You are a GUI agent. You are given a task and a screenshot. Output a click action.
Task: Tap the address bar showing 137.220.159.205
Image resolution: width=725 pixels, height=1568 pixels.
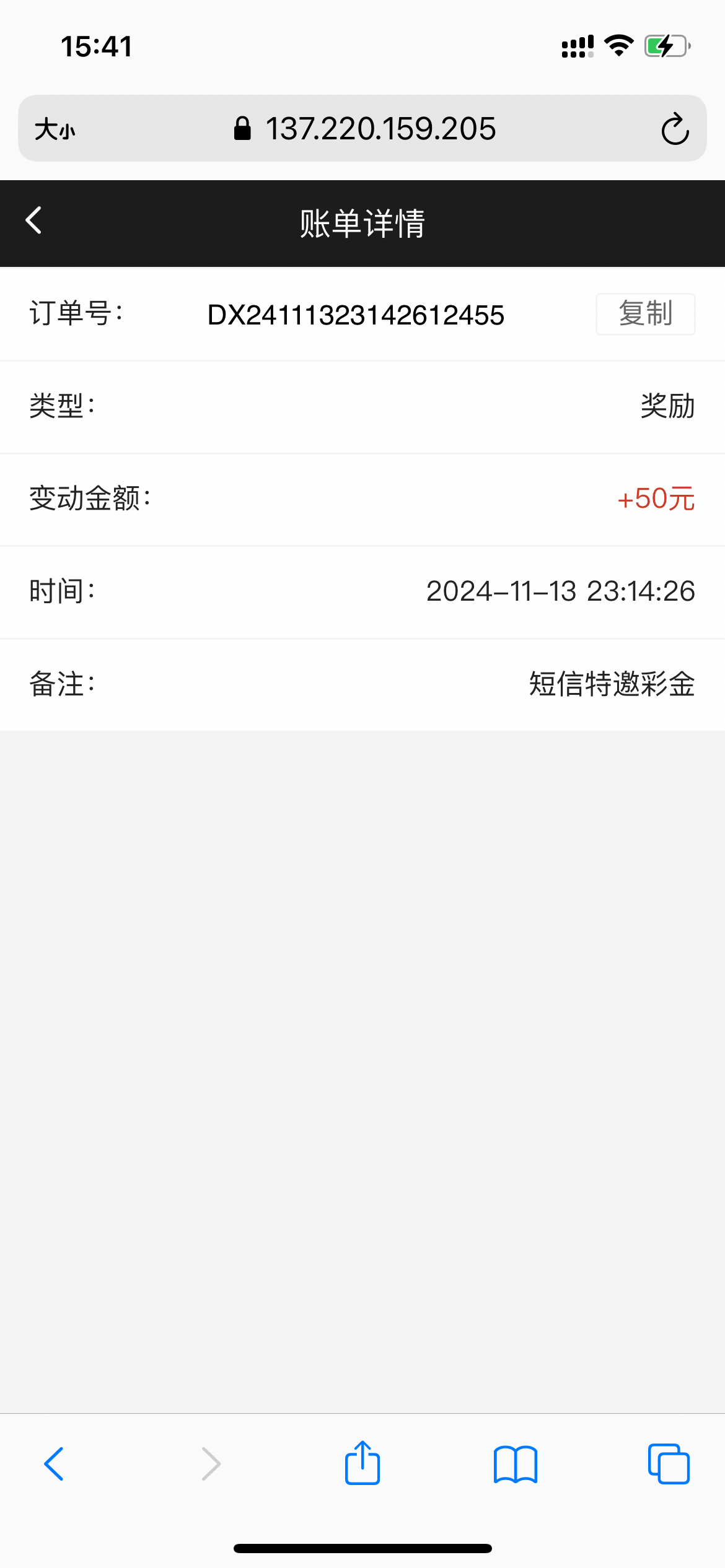coord(365,129)
